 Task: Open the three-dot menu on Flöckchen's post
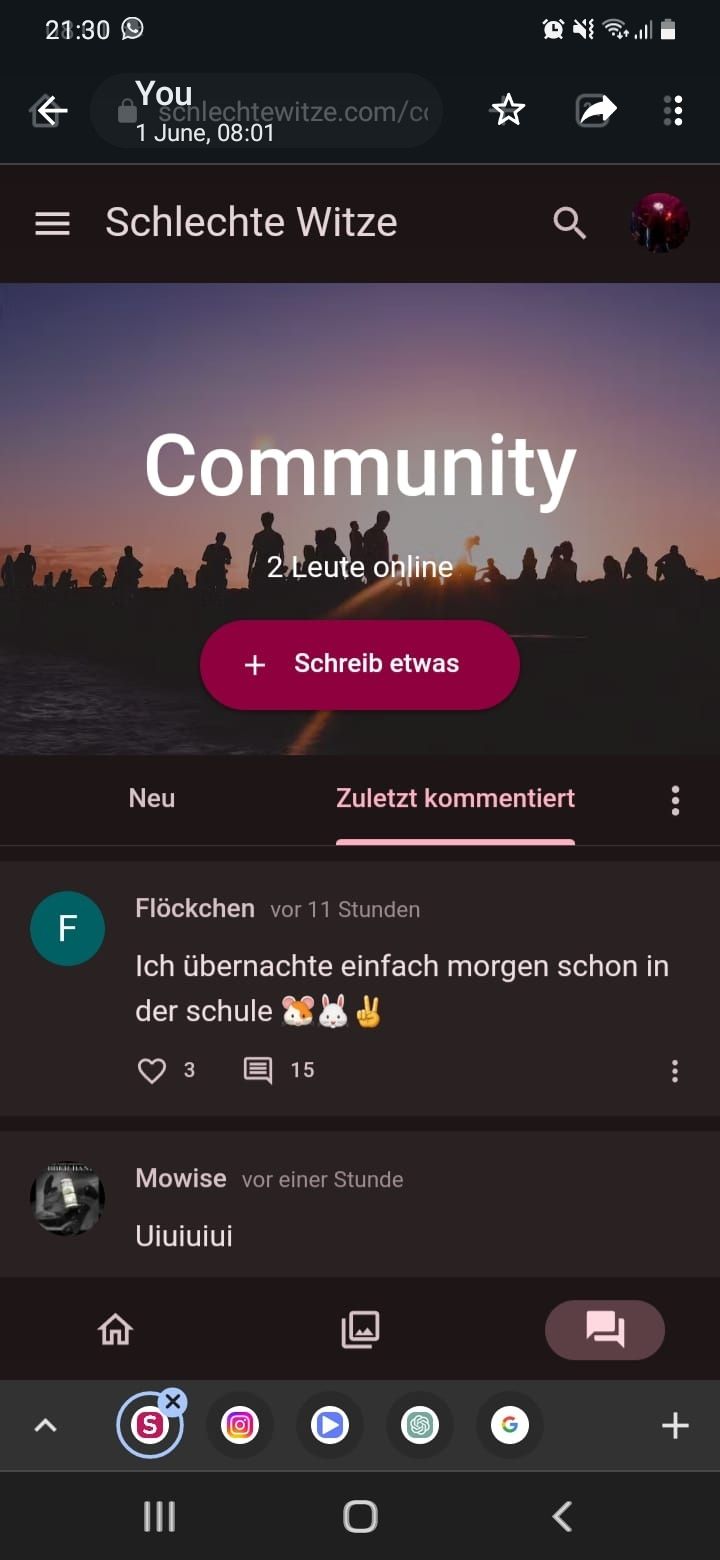click(675, 1071)
